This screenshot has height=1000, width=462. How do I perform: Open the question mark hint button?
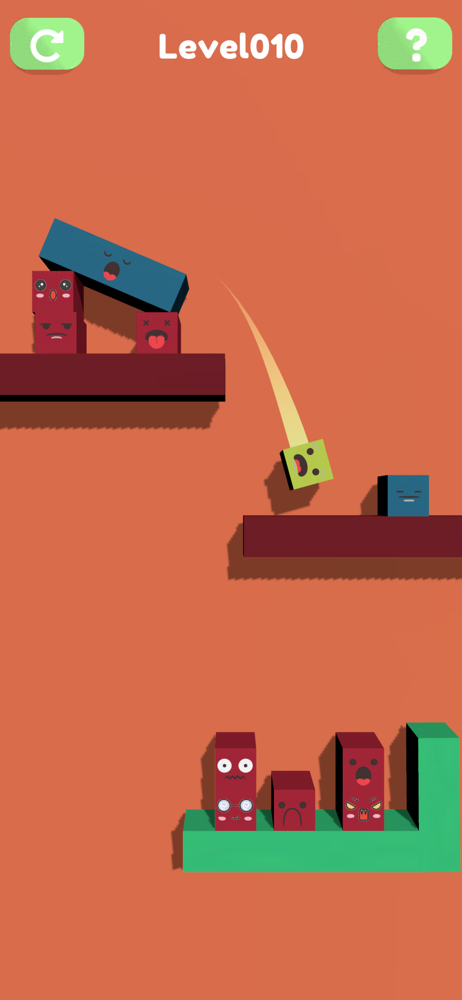point(415,44)
